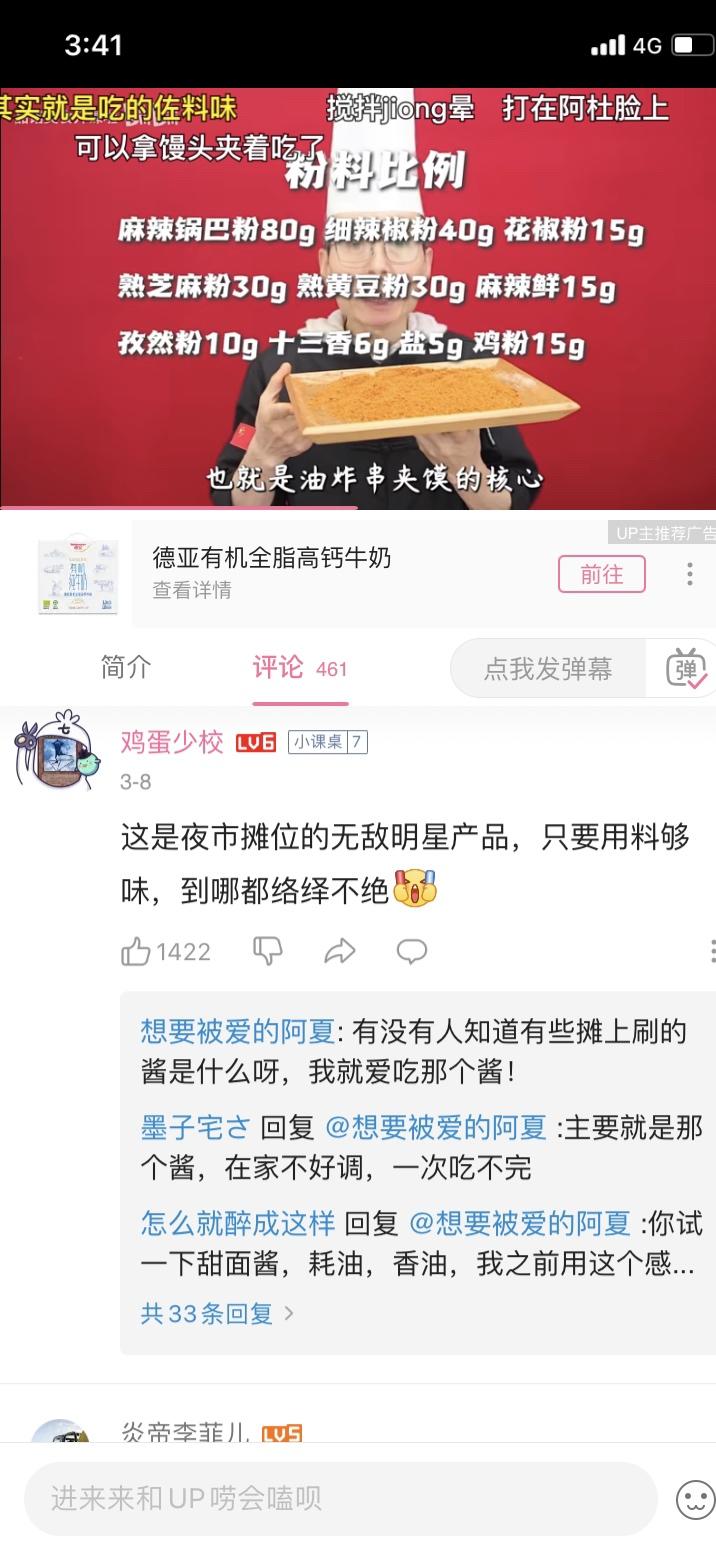Open 墨子宅さ's username link
This screenshot has width=716, height=1551.
(195, 1127)
